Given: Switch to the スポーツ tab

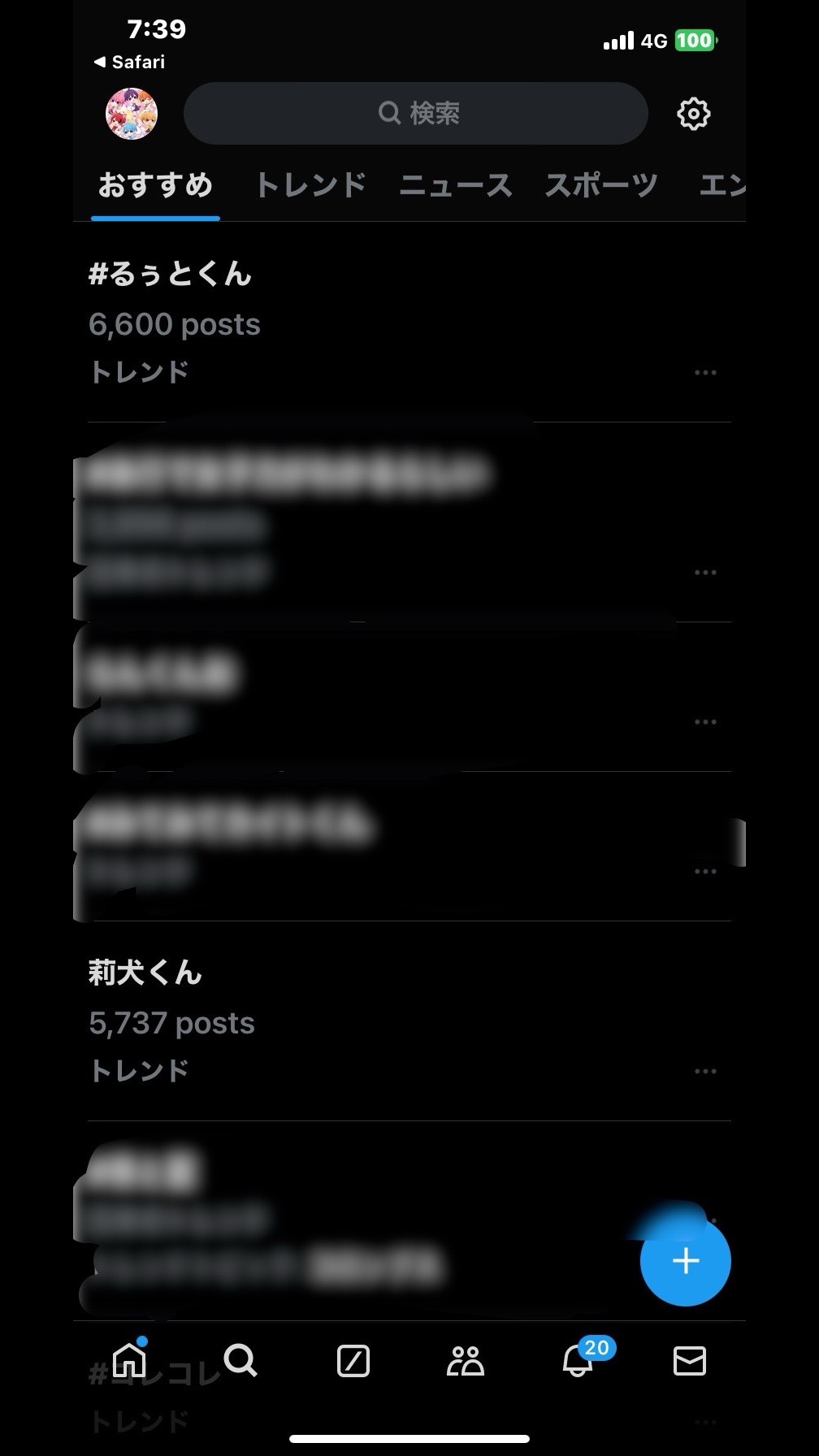Looking at the screenshot, I should tap(601, 185).
